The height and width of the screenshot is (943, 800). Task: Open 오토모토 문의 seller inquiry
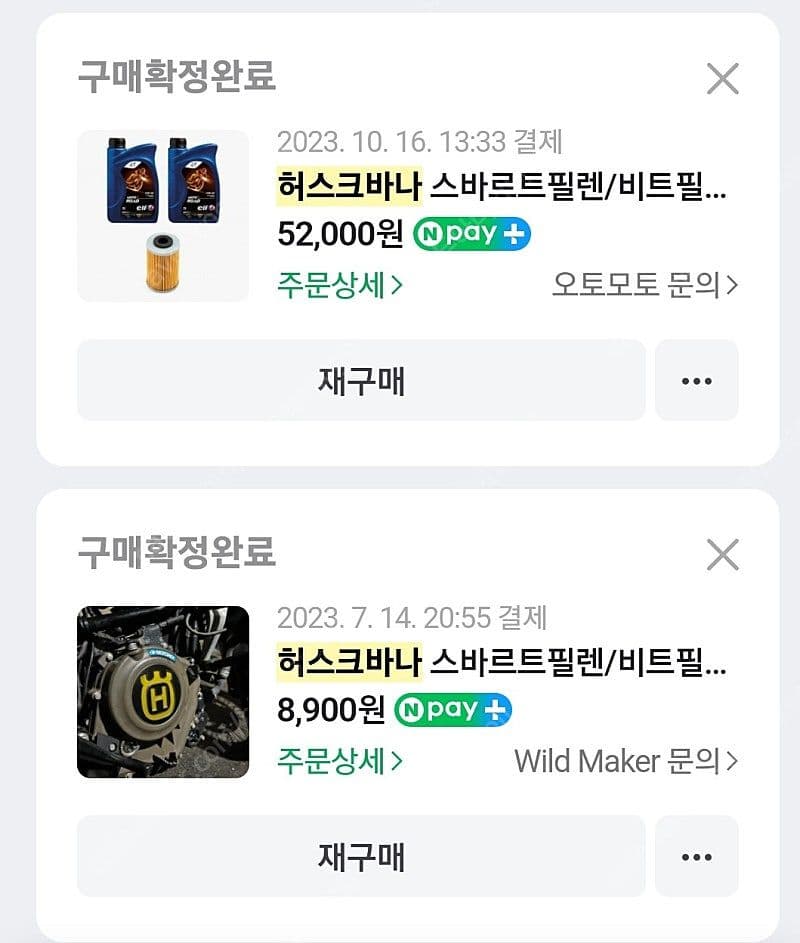click(x=645, y=285)
